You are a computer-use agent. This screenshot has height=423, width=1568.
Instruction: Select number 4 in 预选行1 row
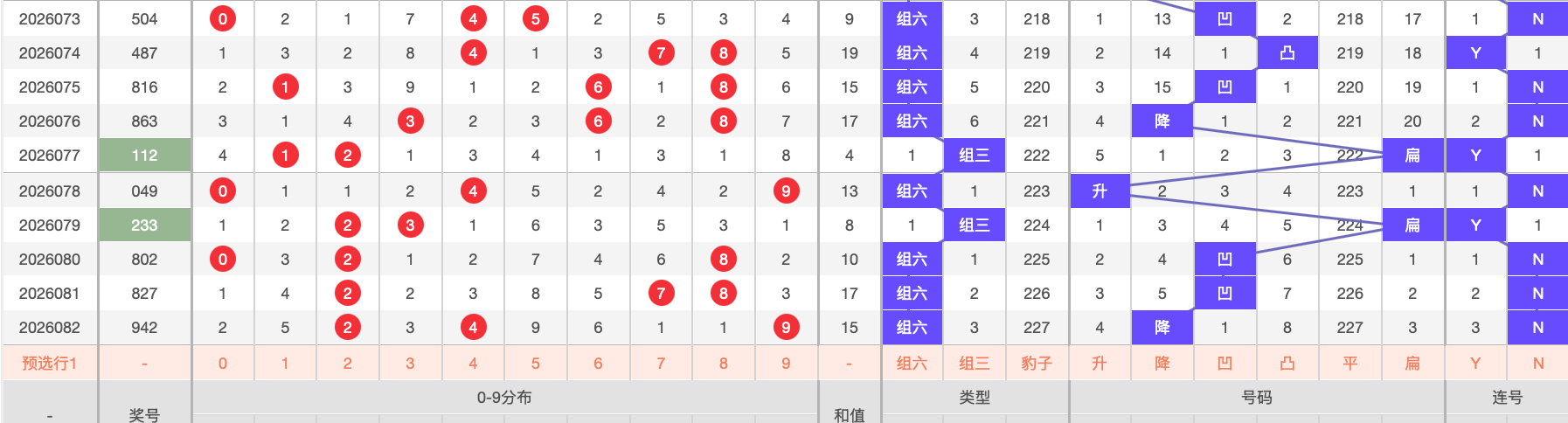[473, 364]
